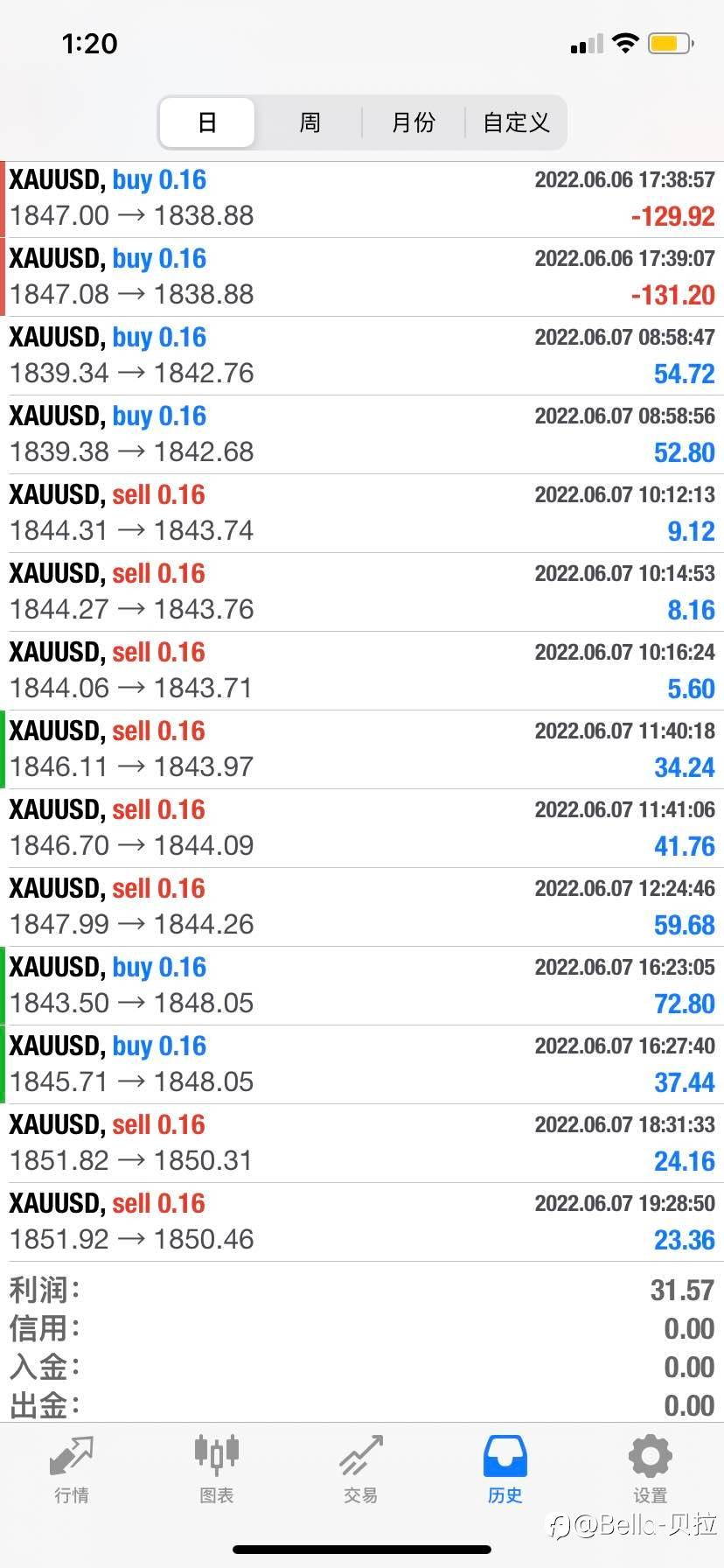Open the 设置 settings tab

pos(651,1471)
